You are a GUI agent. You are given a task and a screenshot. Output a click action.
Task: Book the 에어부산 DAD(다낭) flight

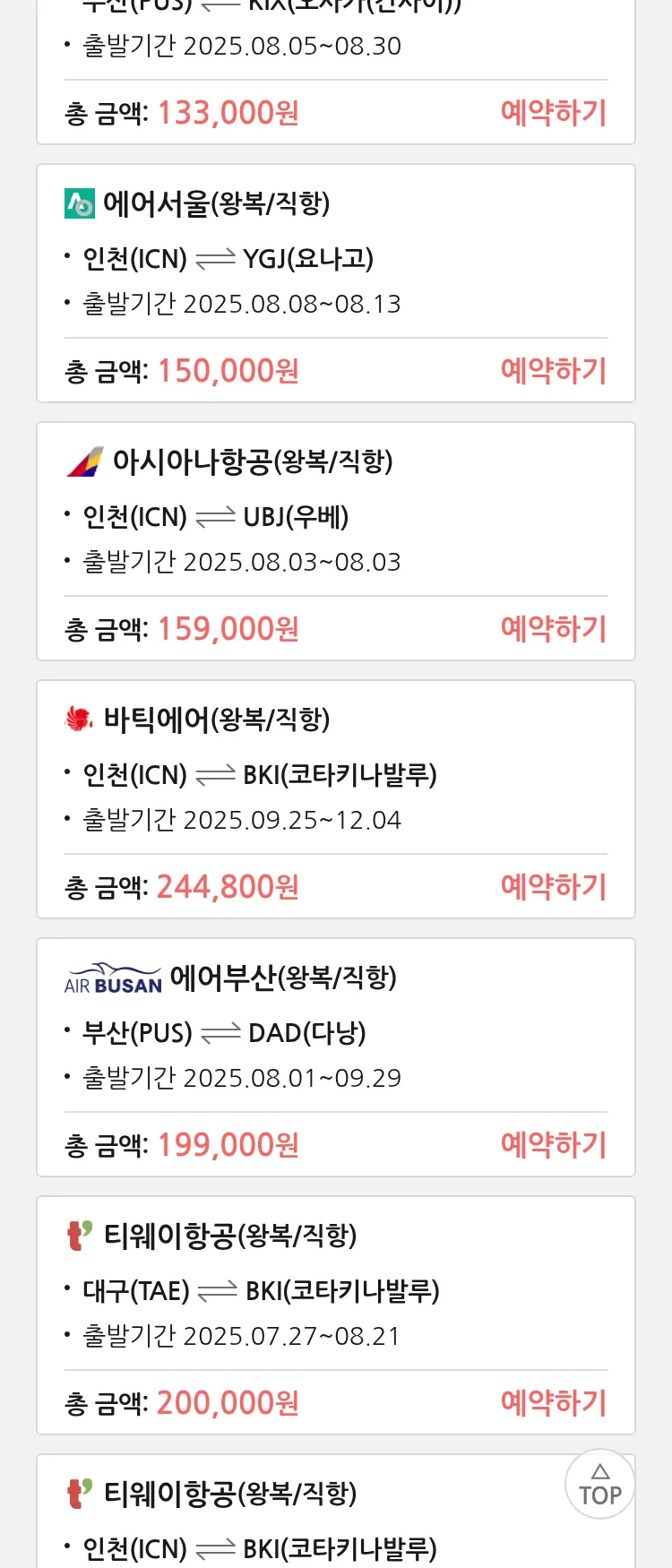tap(553, 1145)
